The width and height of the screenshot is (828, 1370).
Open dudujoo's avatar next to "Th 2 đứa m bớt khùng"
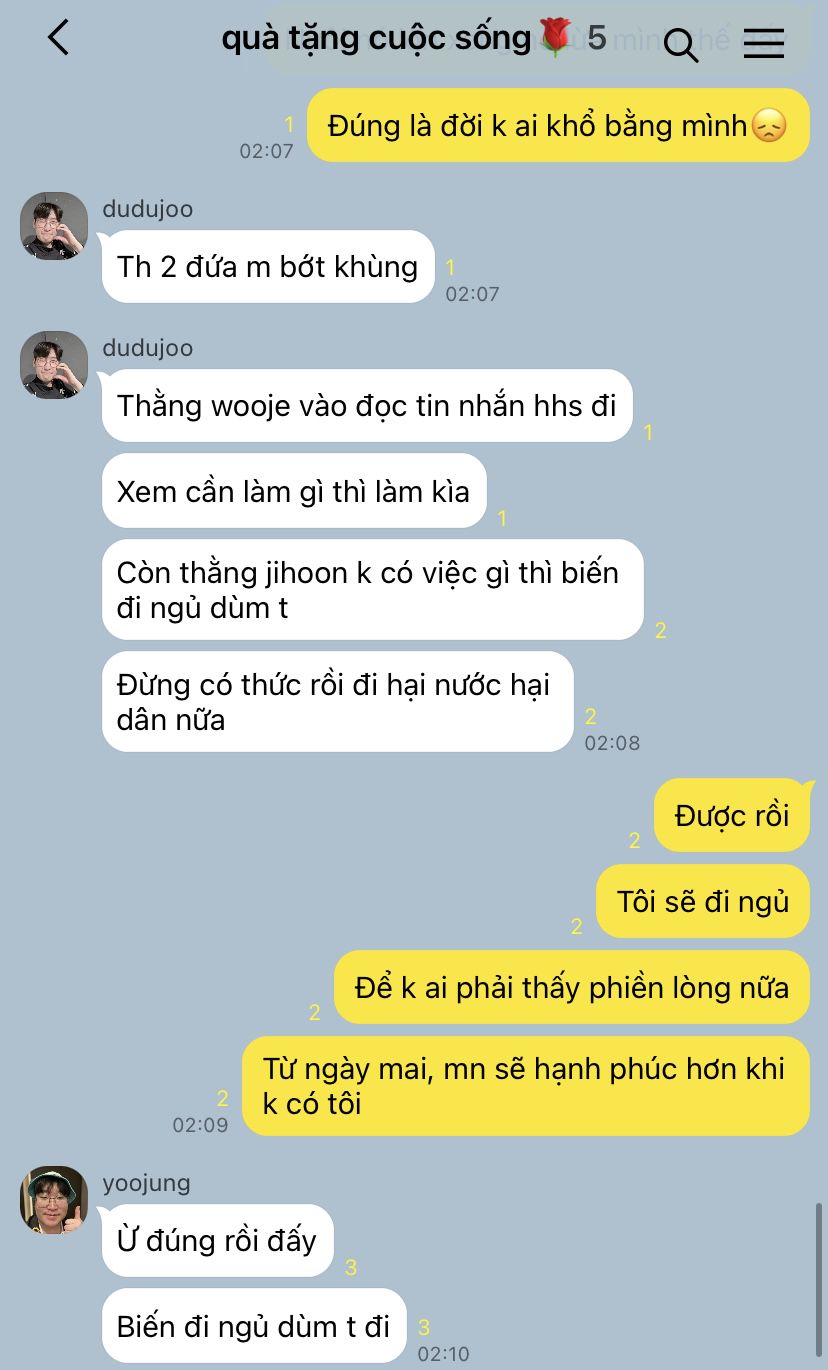click(54, 226)
